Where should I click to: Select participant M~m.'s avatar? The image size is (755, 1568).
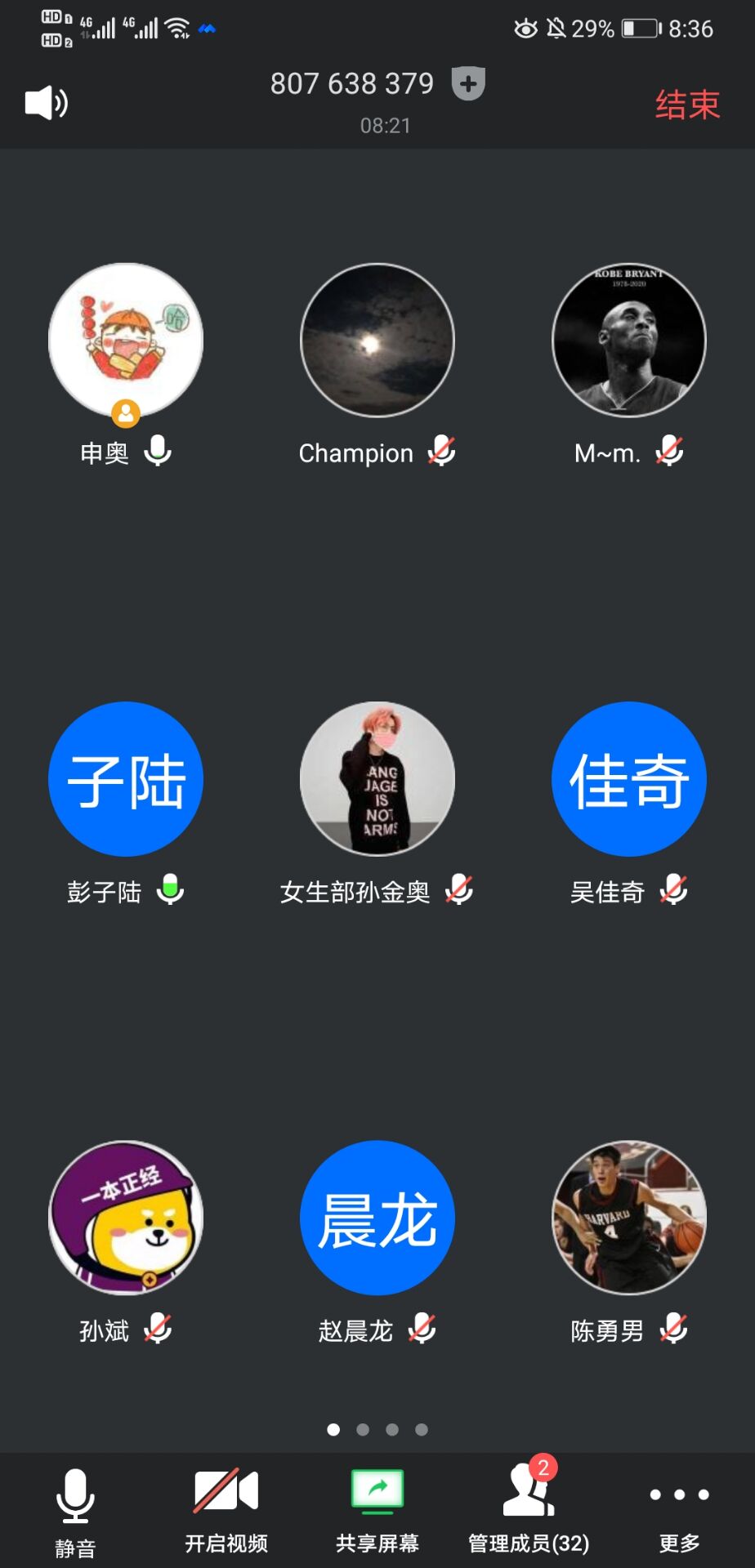coord(629,340)
